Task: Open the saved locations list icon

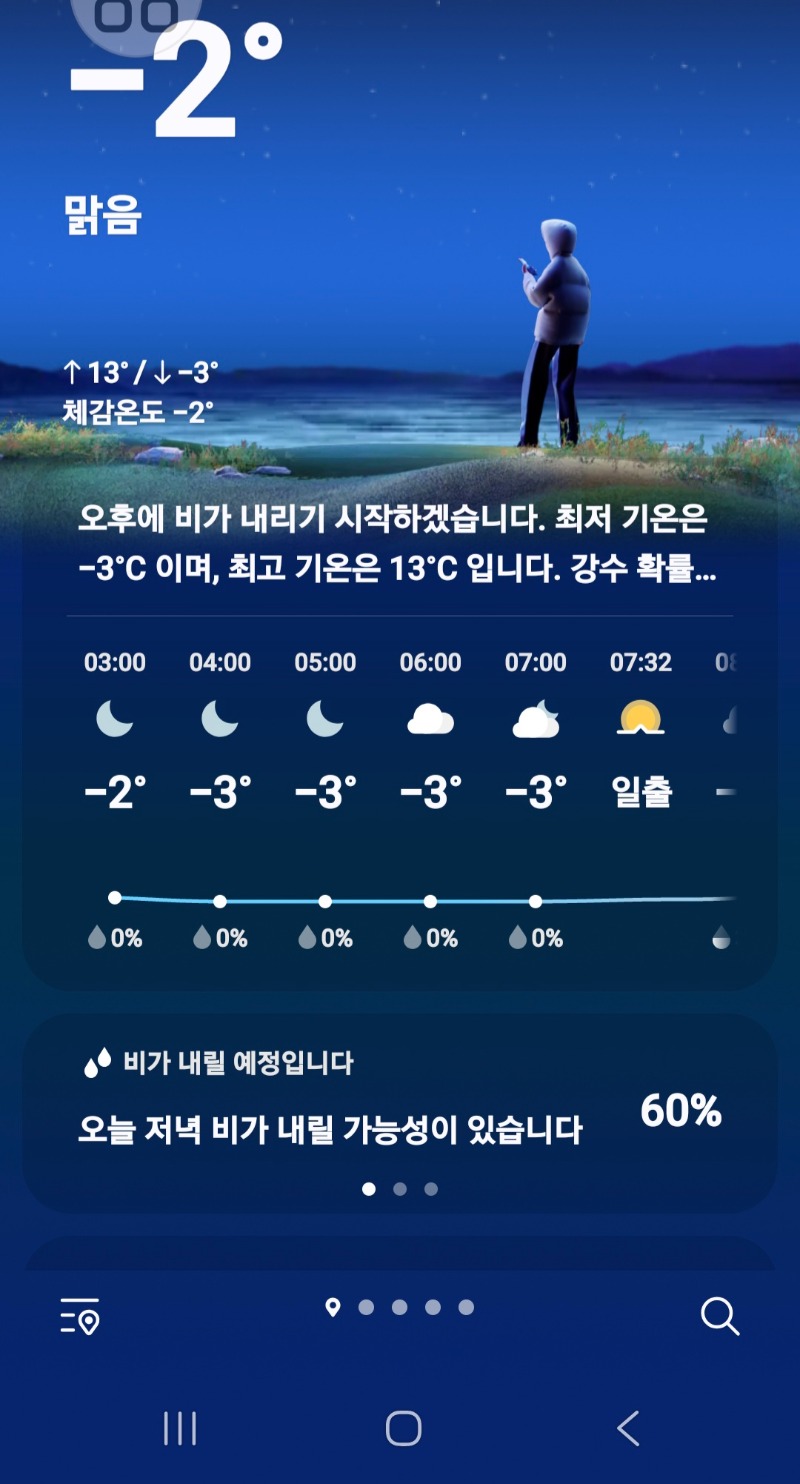Action: (x=80, y=1316)
